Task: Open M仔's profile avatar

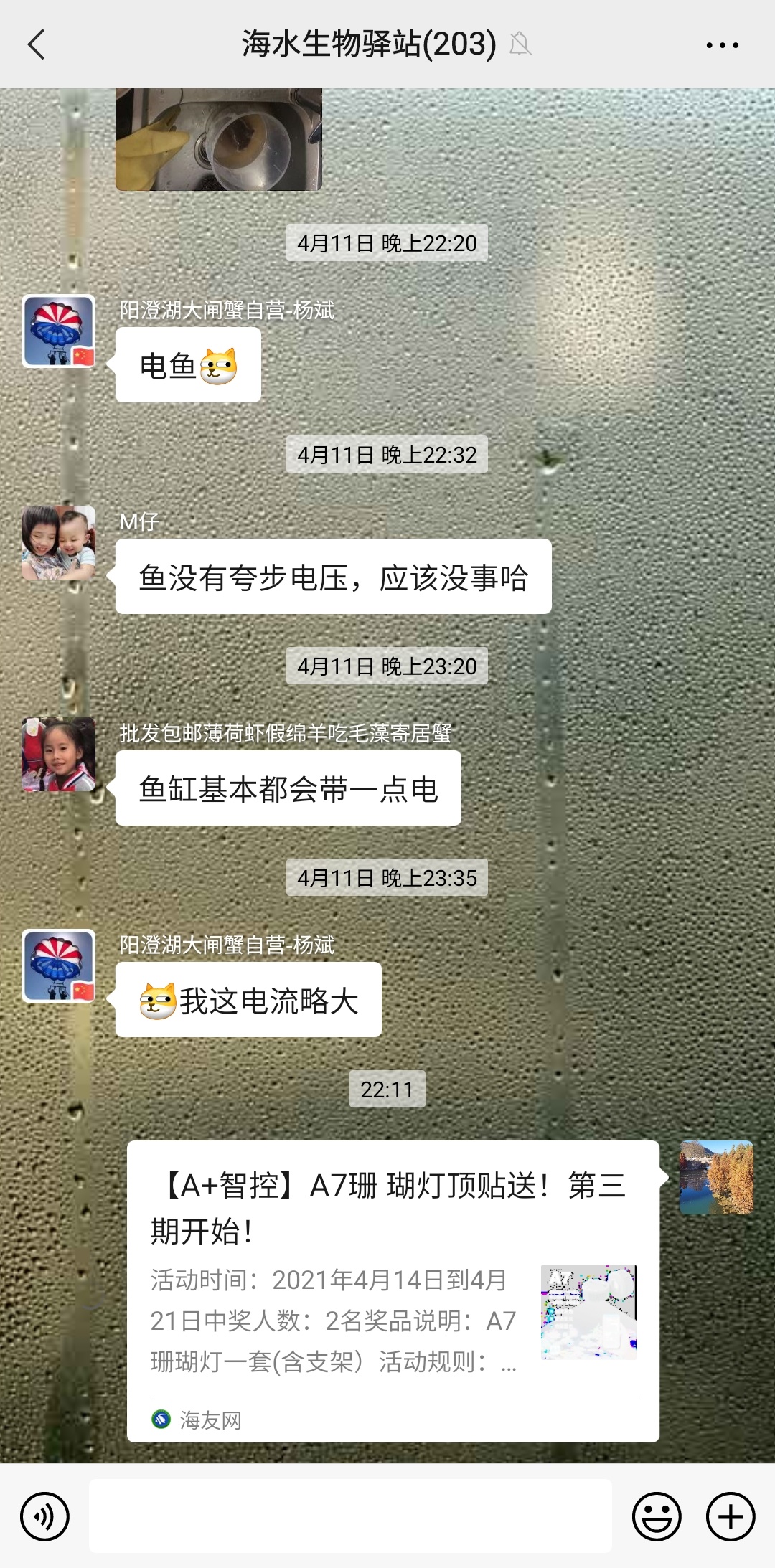Action: click(x=59, y=542)
